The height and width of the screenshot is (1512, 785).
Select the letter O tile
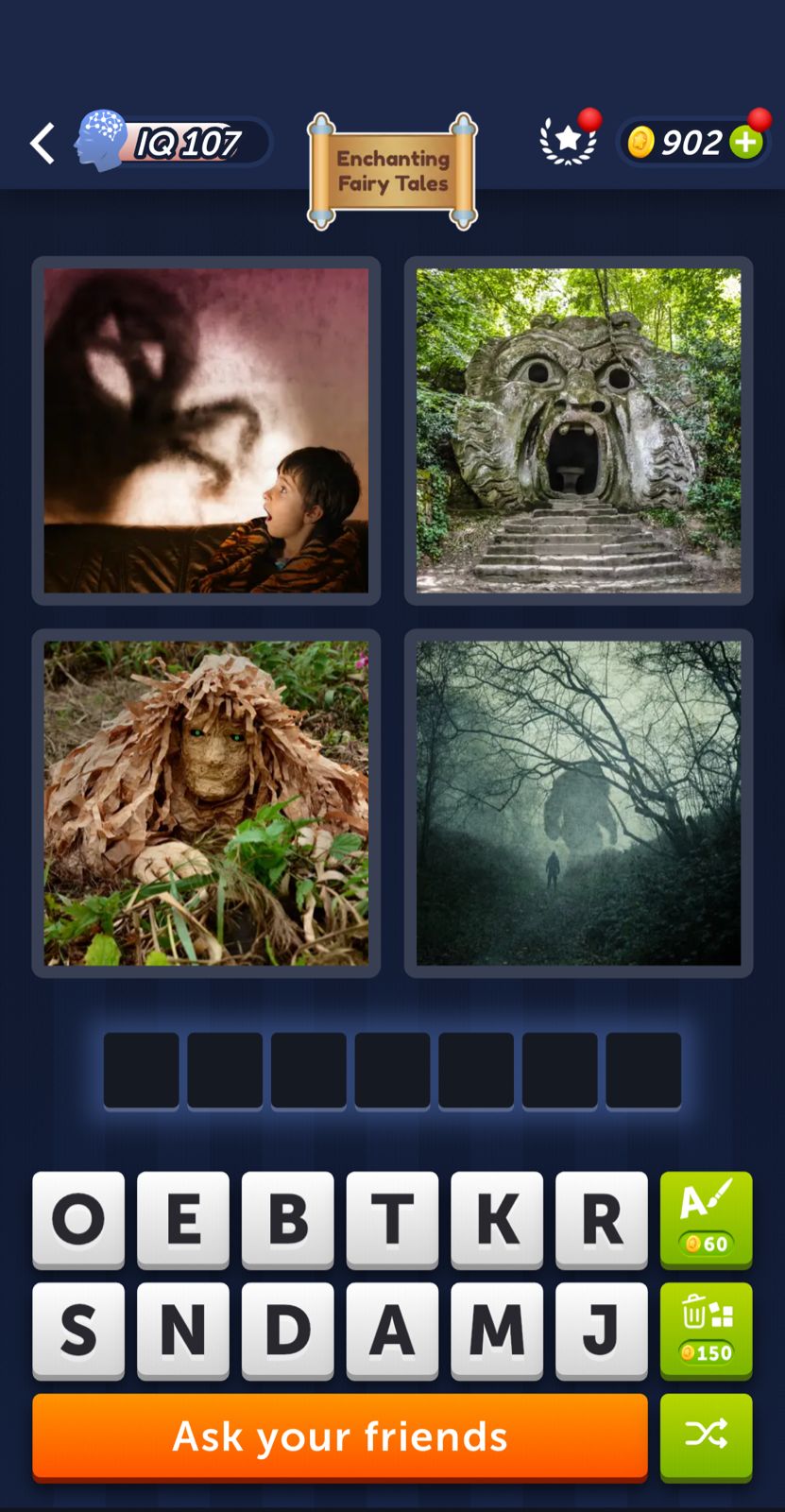pos(78,1219)
